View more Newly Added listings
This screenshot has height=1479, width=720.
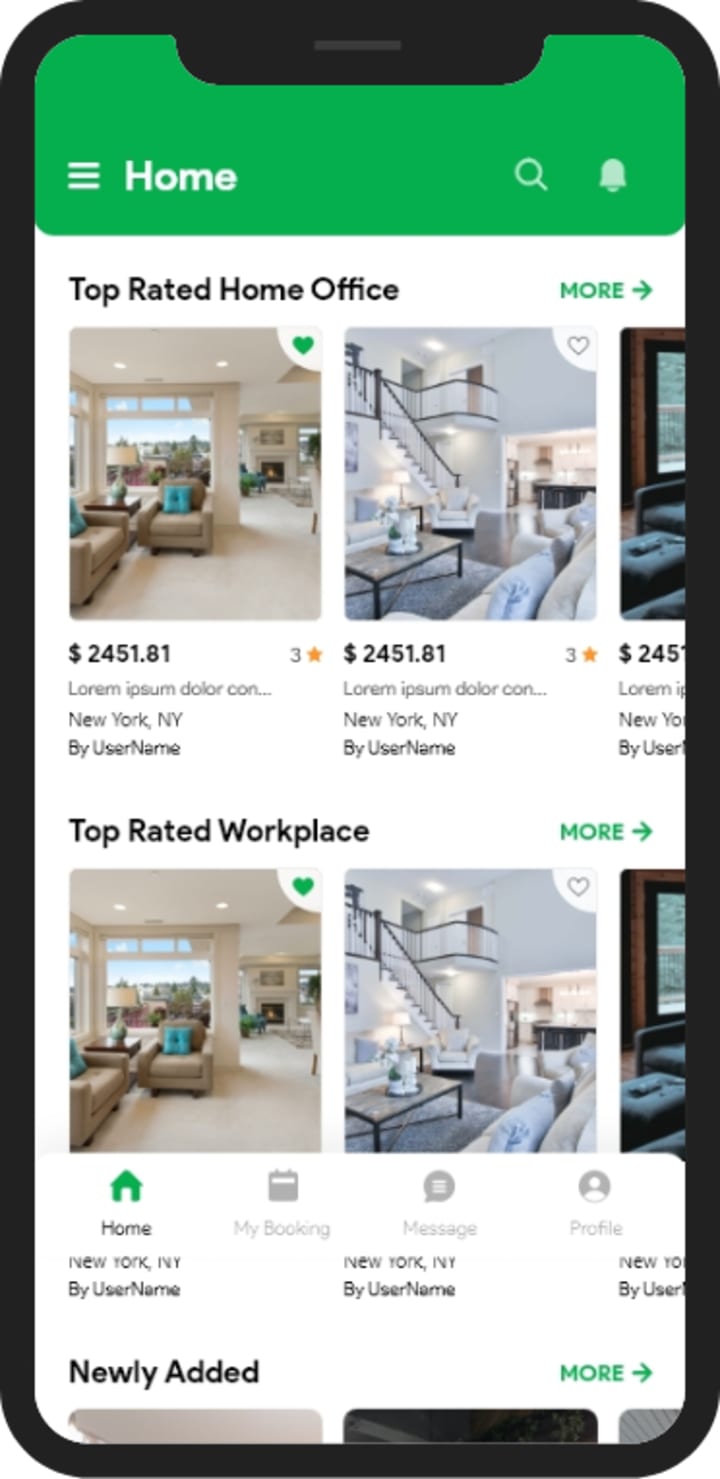pos(605,1372)
